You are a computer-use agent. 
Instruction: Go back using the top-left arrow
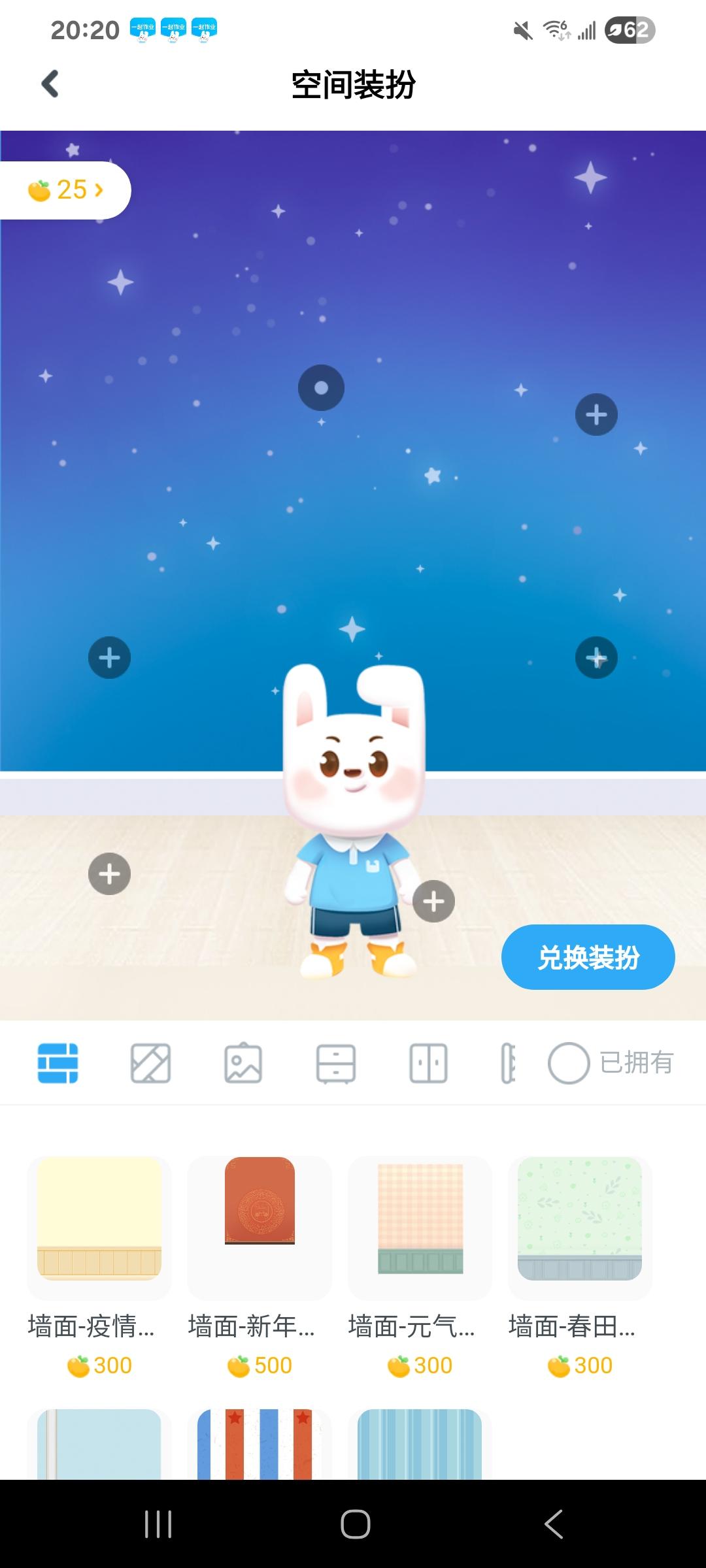[x=49, y=84]
